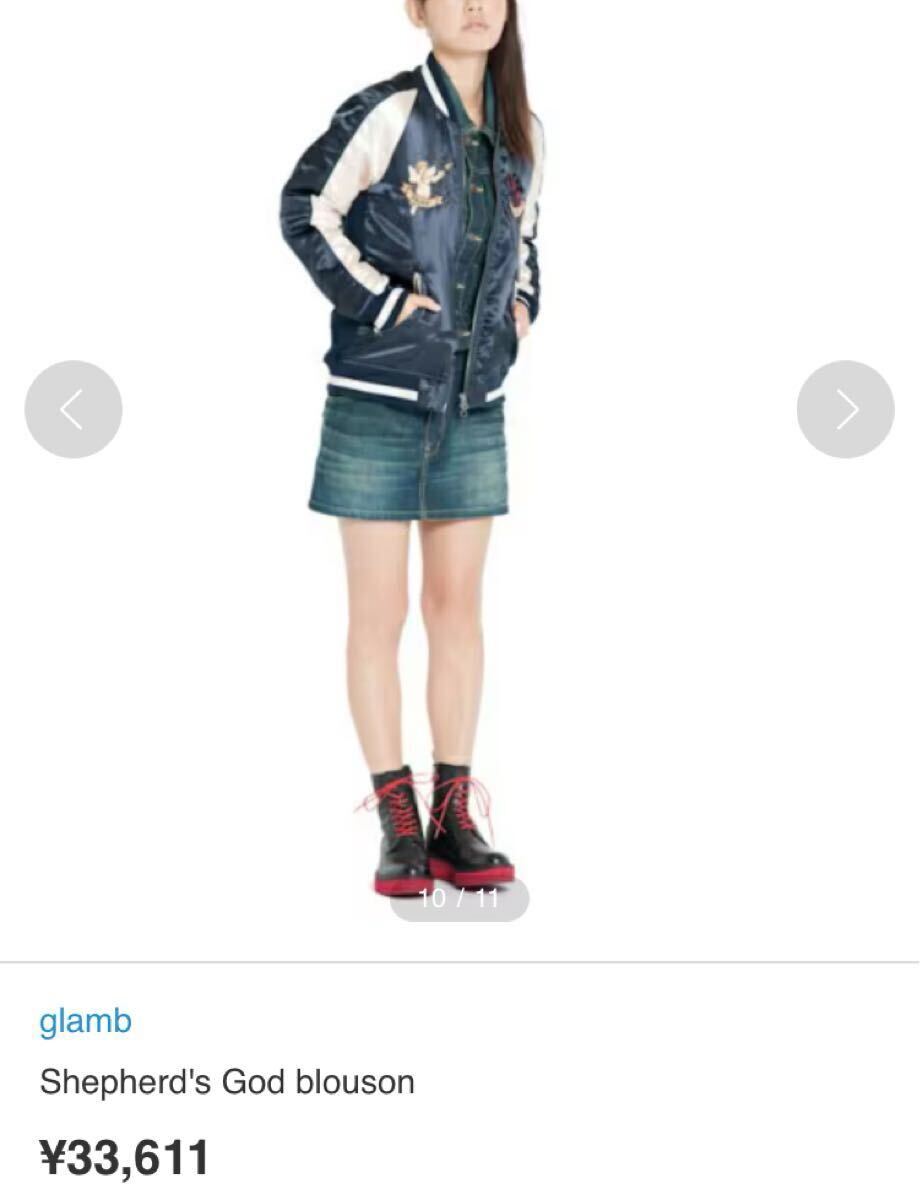
Task: Open the glamb brand link
Action: pos(85,1021)
